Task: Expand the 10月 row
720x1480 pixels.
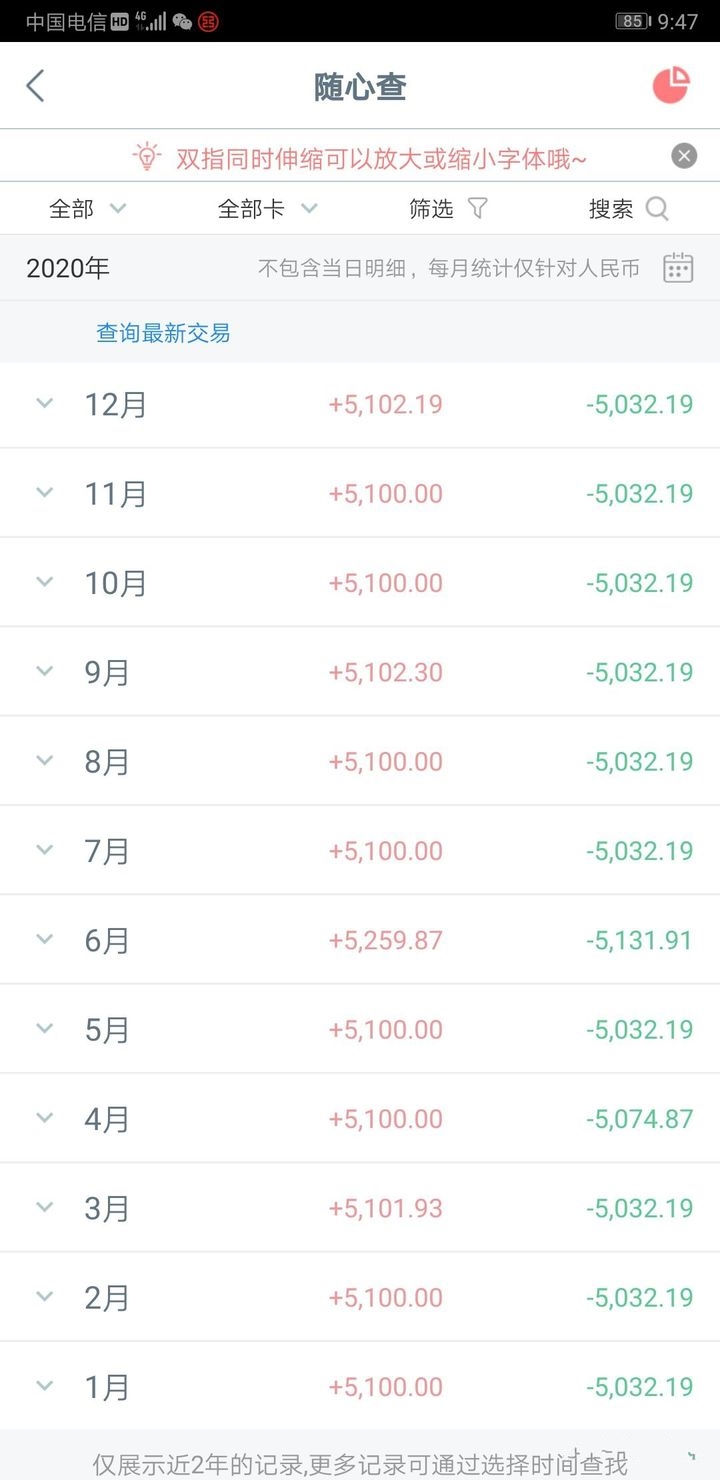Action: coord(360,582)
